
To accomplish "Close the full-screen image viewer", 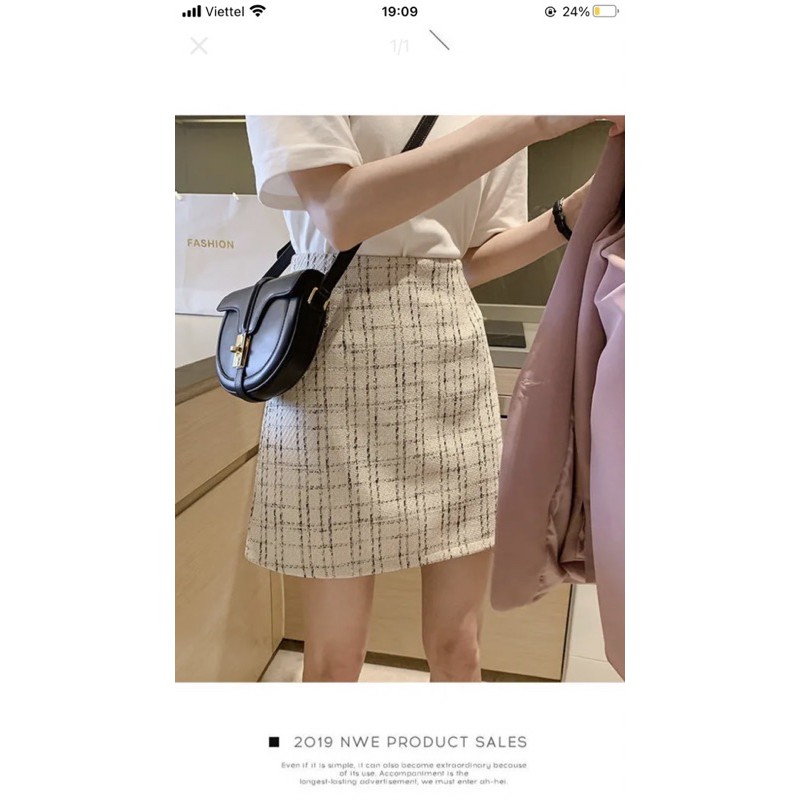I will (199, 46).
